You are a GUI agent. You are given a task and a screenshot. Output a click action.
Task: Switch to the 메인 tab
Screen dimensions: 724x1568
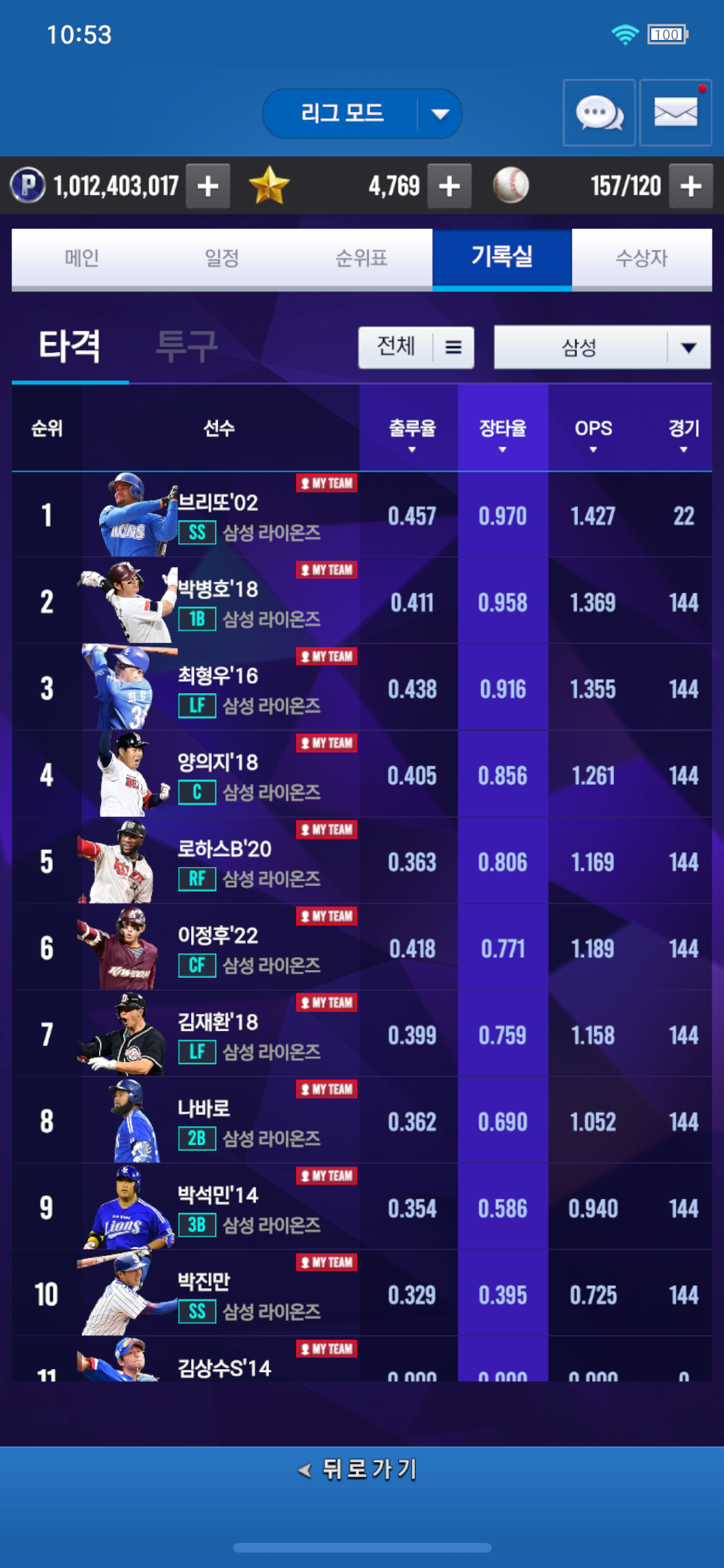(82, 258)
